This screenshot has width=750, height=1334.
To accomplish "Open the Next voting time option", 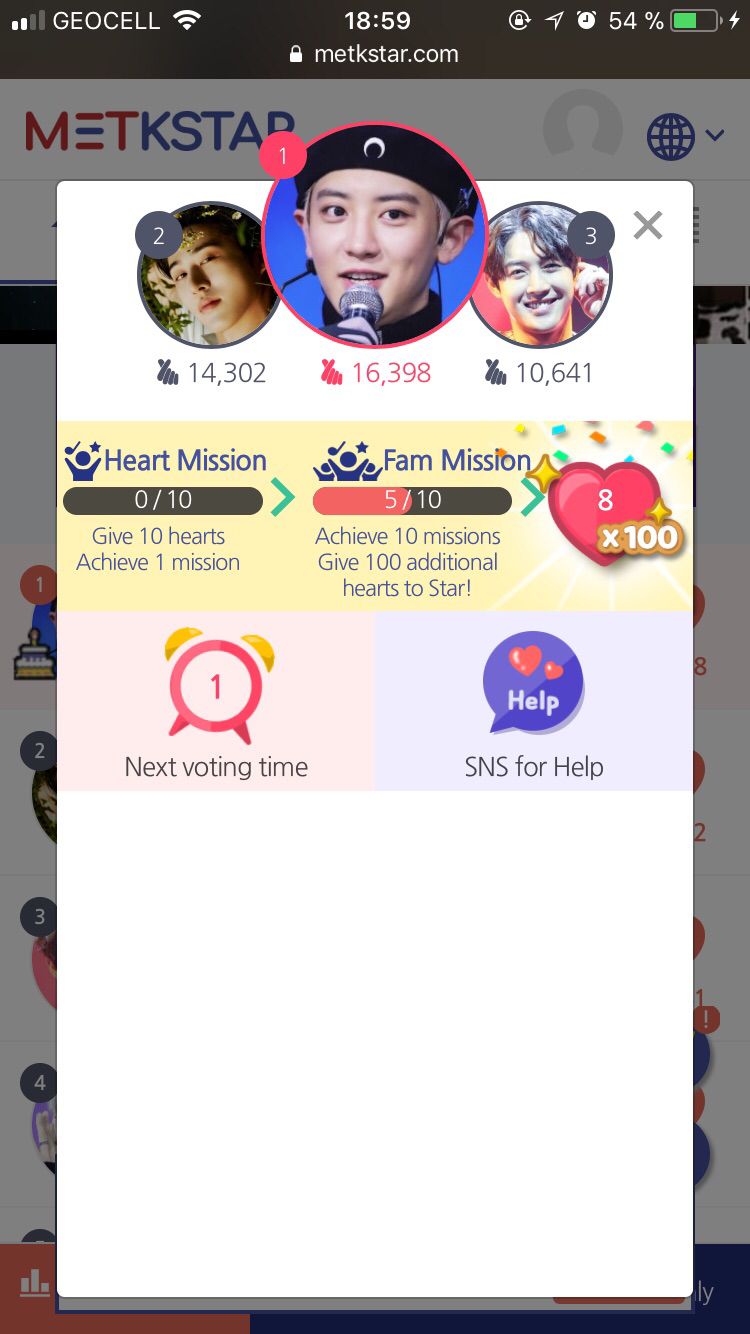I will [216, 702].
